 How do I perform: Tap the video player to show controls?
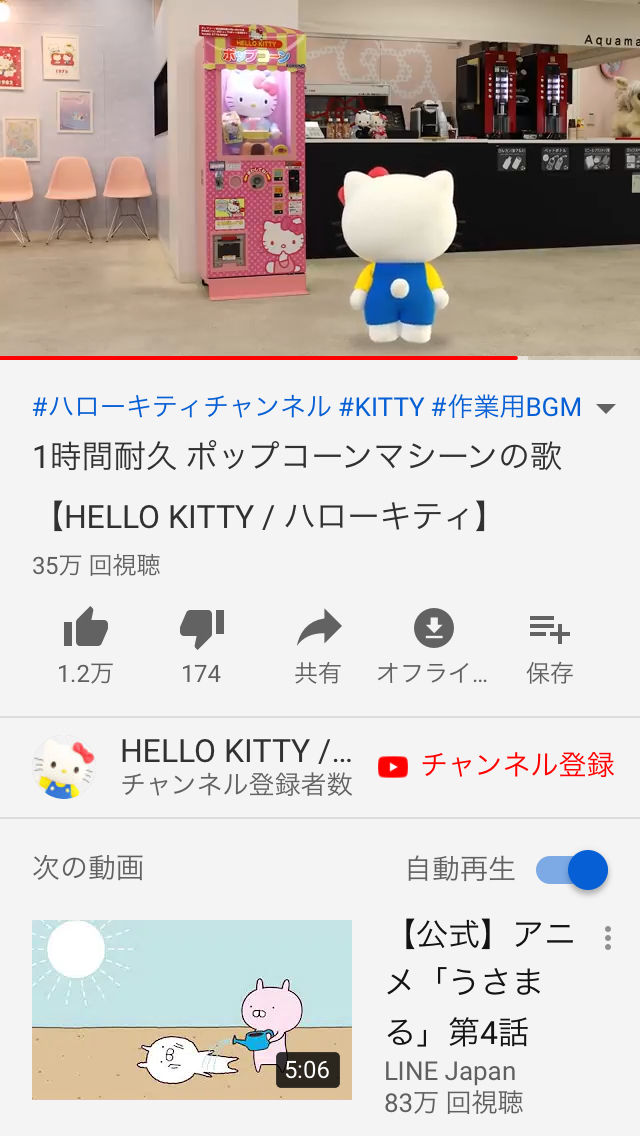coord(320,178)
